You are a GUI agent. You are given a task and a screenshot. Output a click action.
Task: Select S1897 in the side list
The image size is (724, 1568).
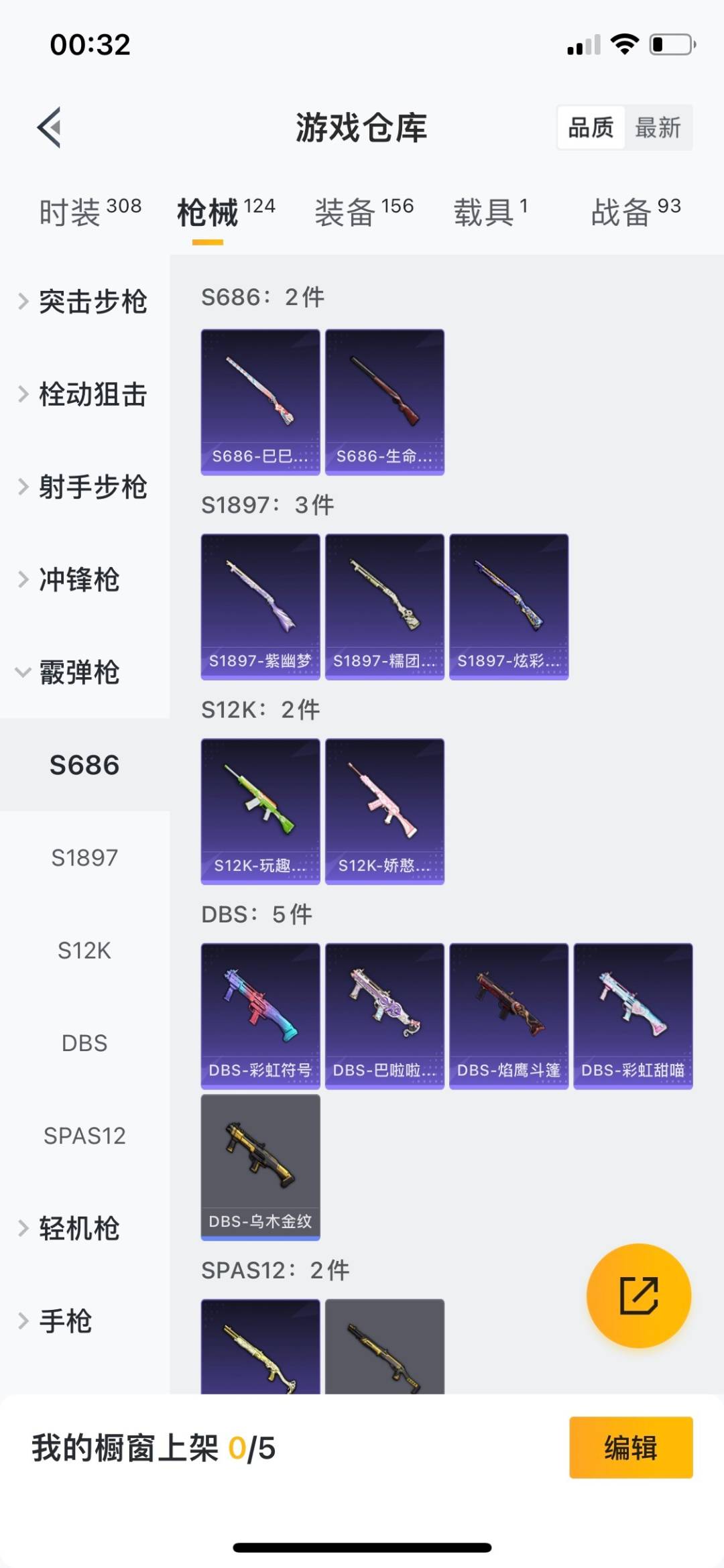[84, 857]
